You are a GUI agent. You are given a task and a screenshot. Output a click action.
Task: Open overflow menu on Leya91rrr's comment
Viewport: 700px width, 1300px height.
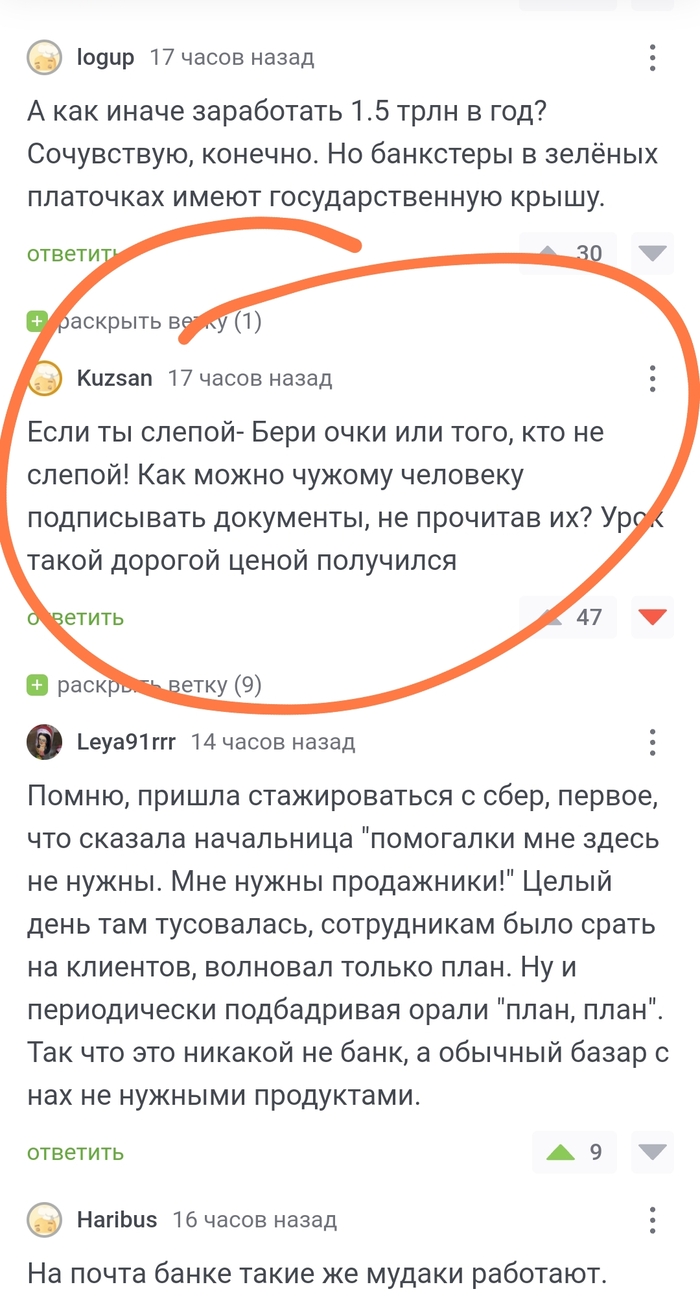tap(652, 742)
